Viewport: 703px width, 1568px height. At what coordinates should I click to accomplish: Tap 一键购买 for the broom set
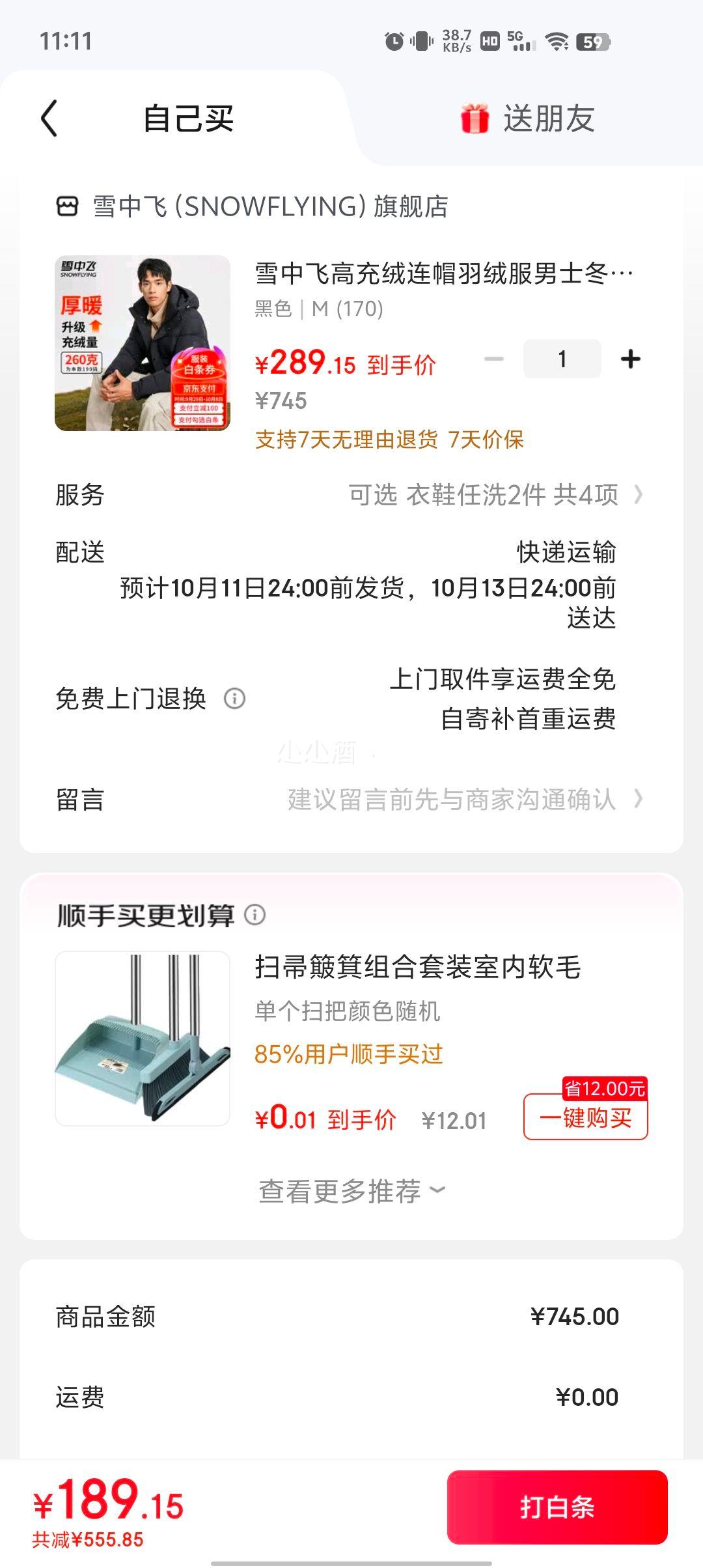point(585,1117)
